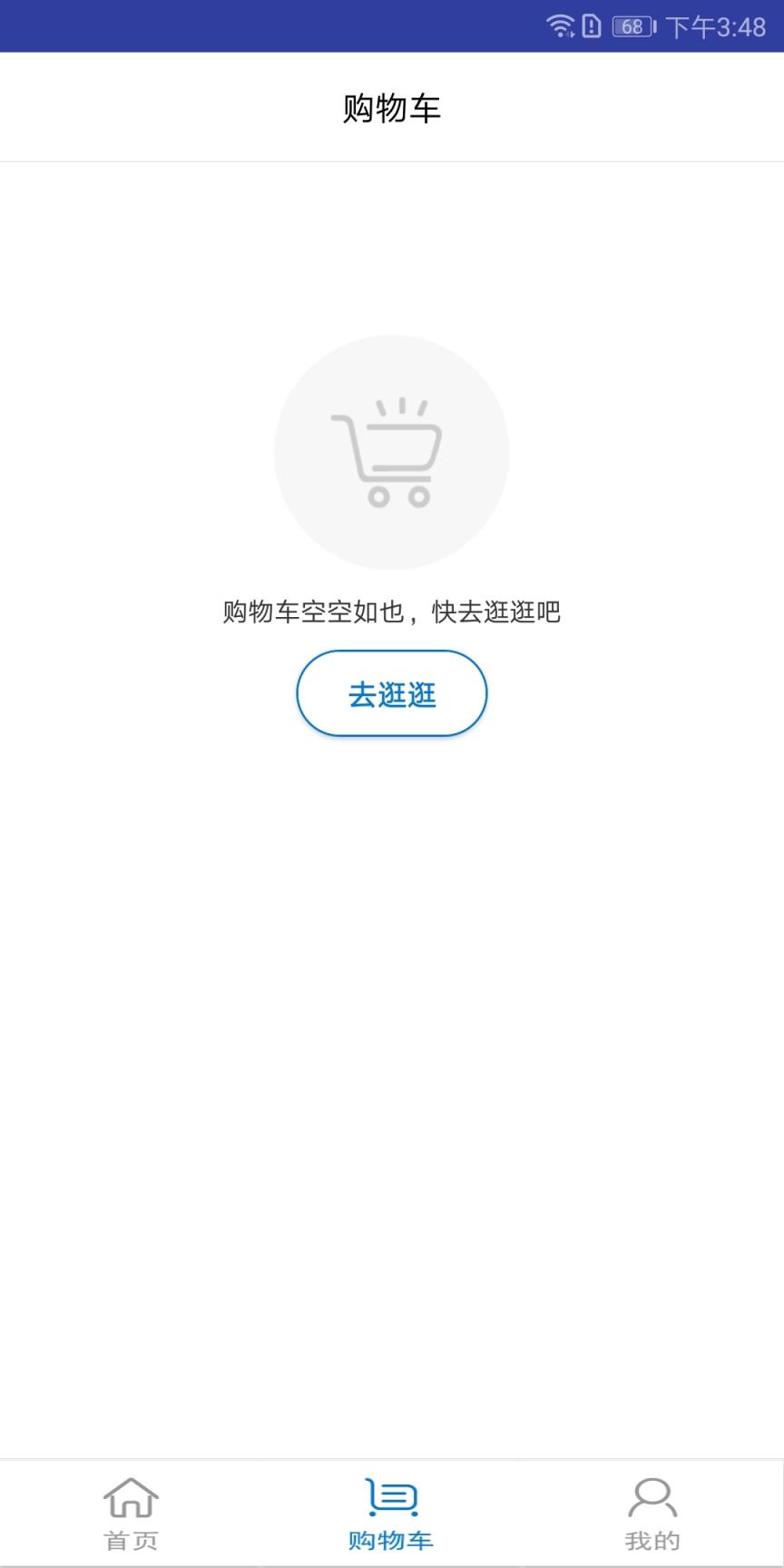Image resolution: width=784 pixels, height=1568 pixels.
Task: Tap the SIM alert icon in status bar
Action: tap(591, 26)
